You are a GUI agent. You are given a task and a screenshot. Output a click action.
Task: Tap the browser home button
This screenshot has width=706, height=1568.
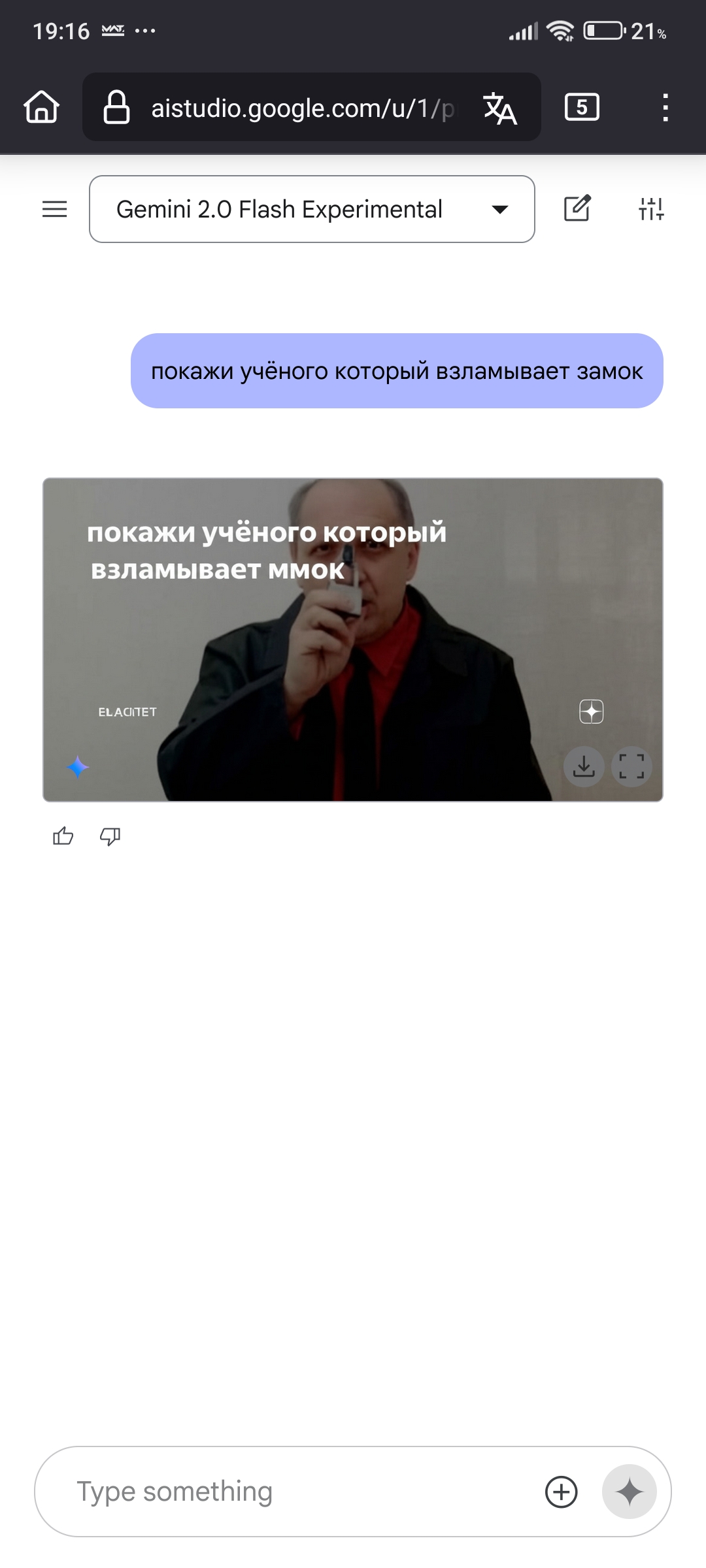point(42,107)
